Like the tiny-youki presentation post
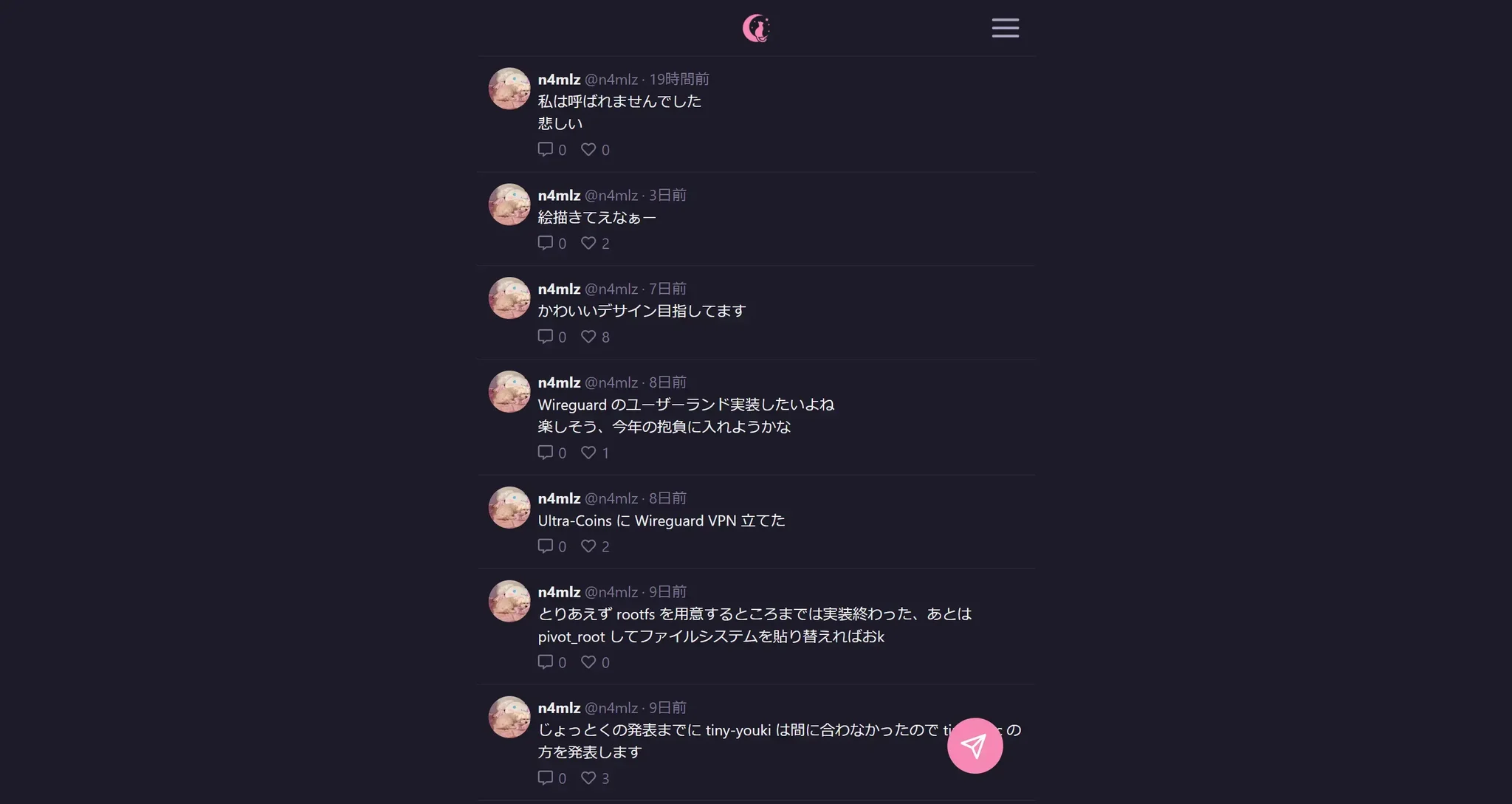Screen dimensions: 1512x804 tap(588, 778)
